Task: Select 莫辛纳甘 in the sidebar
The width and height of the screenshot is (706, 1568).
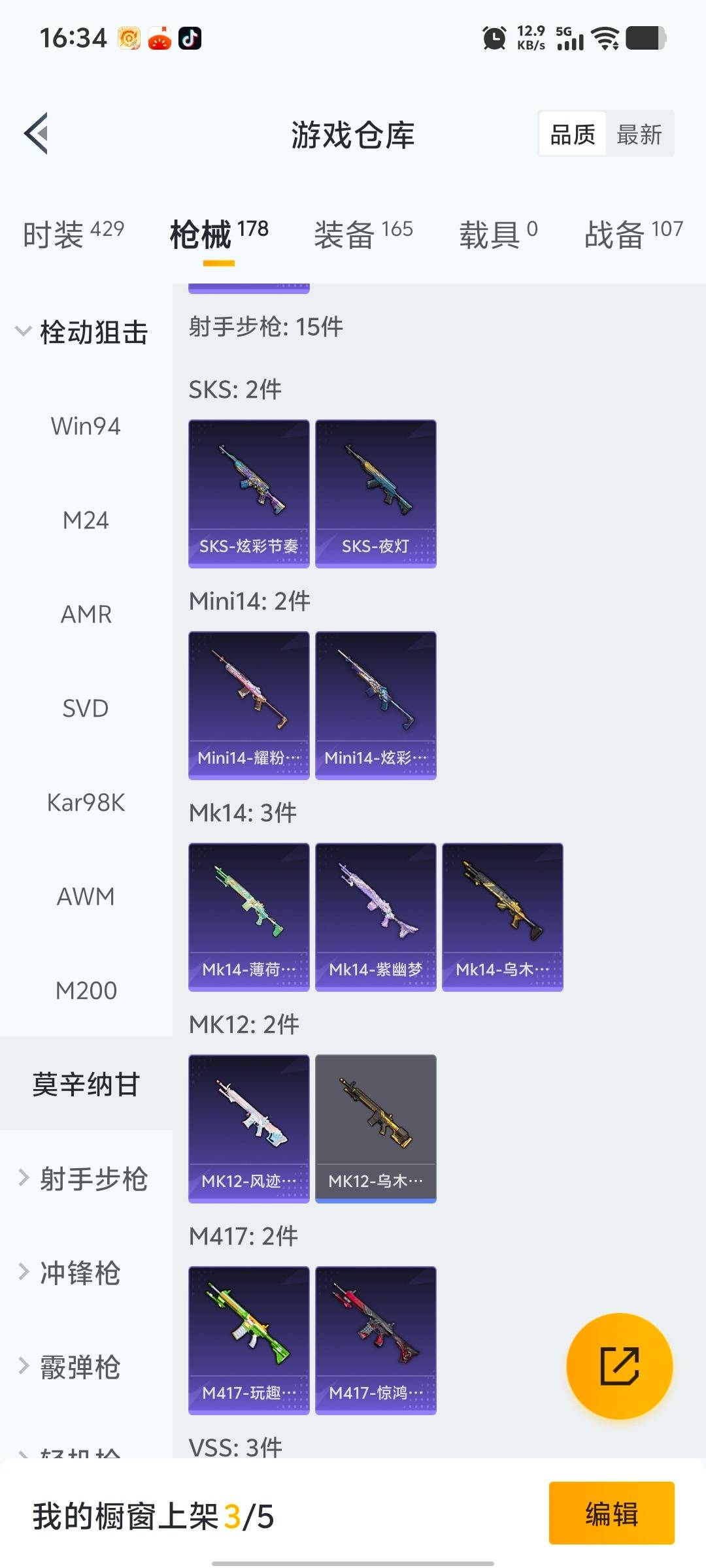Action: pyautogui.click(x=86, y=1083)
